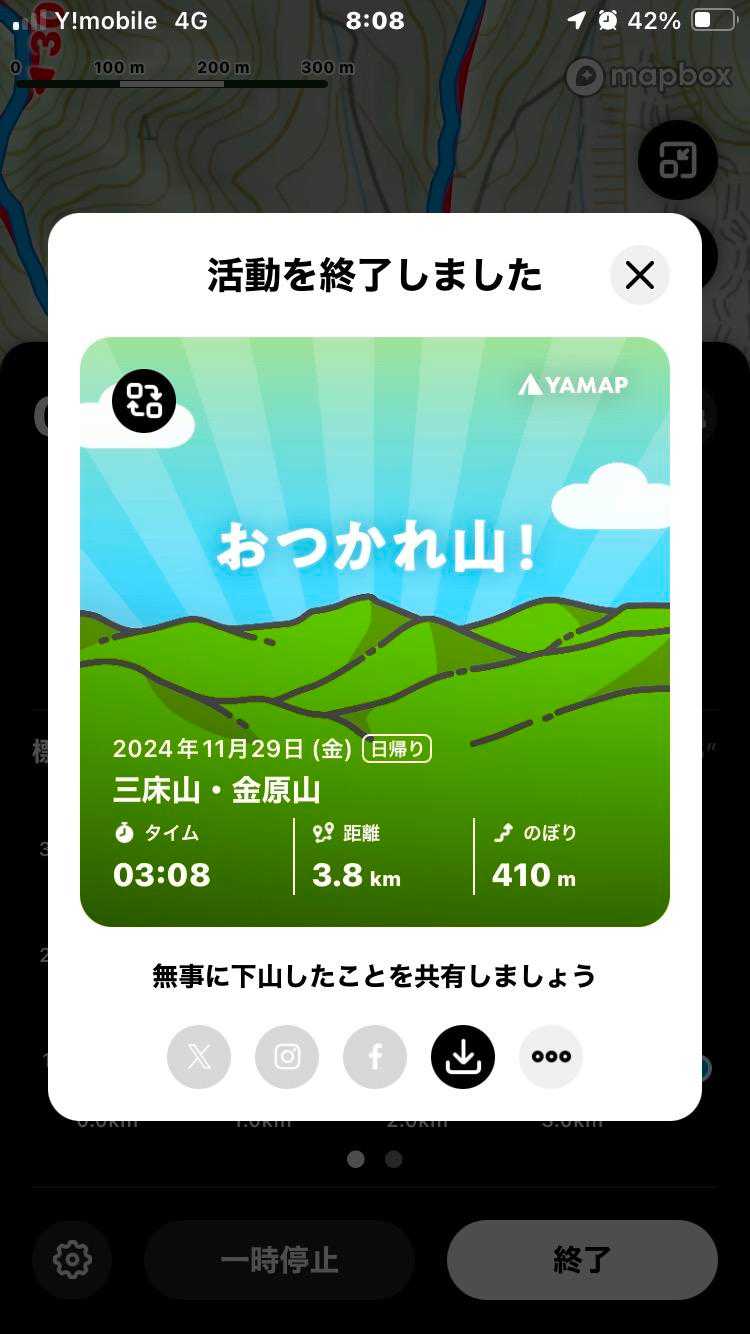Tap the map expand icon
This screenshot has width=750, height=1334.
(677, 160)
